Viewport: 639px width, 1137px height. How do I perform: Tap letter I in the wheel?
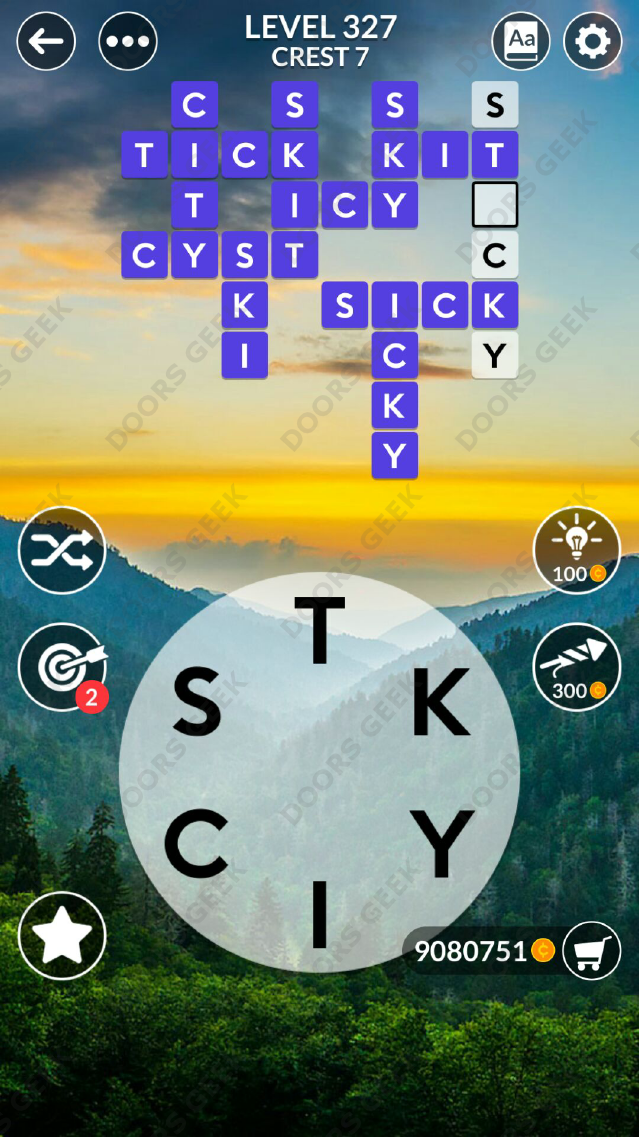tap(319, 915)
